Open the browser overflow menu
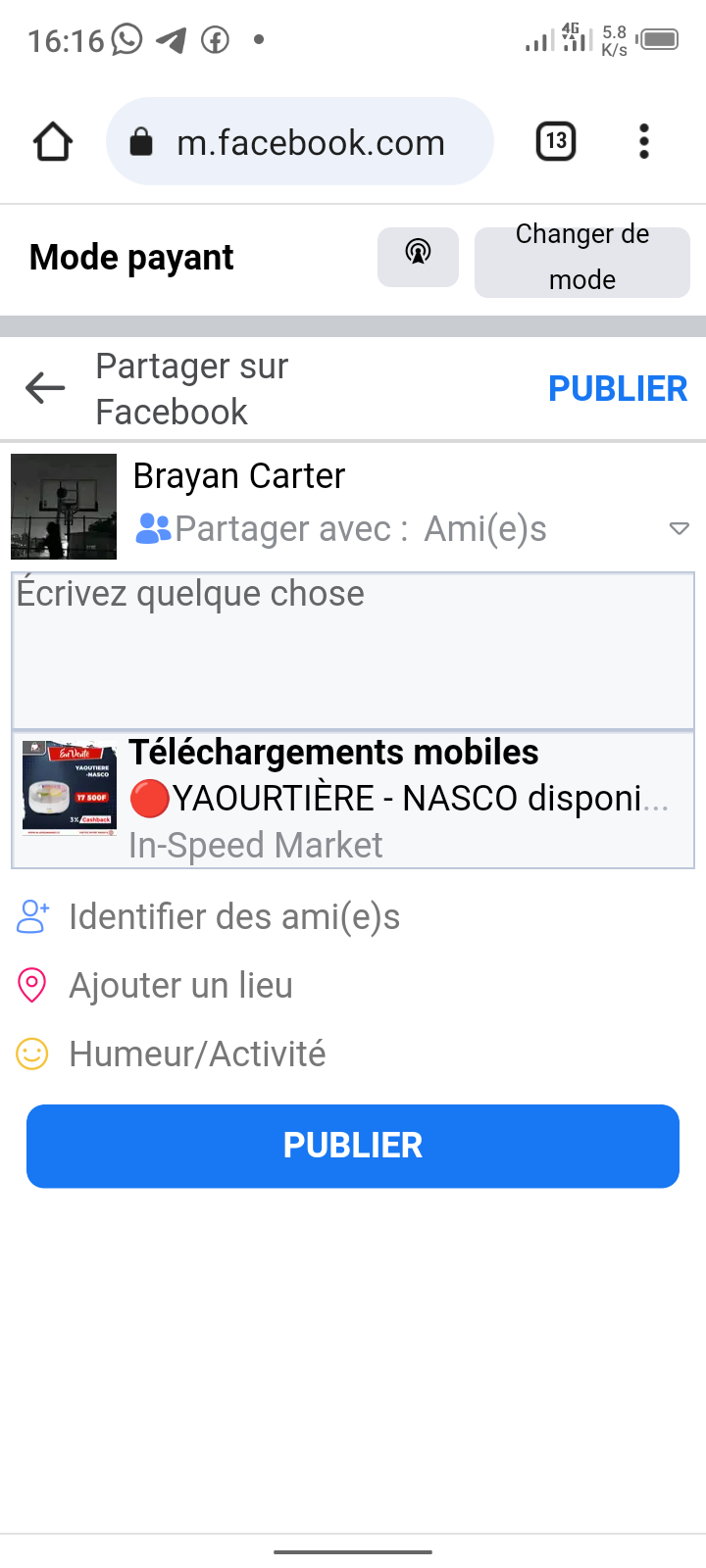The image size is (706, 1568). point(644,142)
